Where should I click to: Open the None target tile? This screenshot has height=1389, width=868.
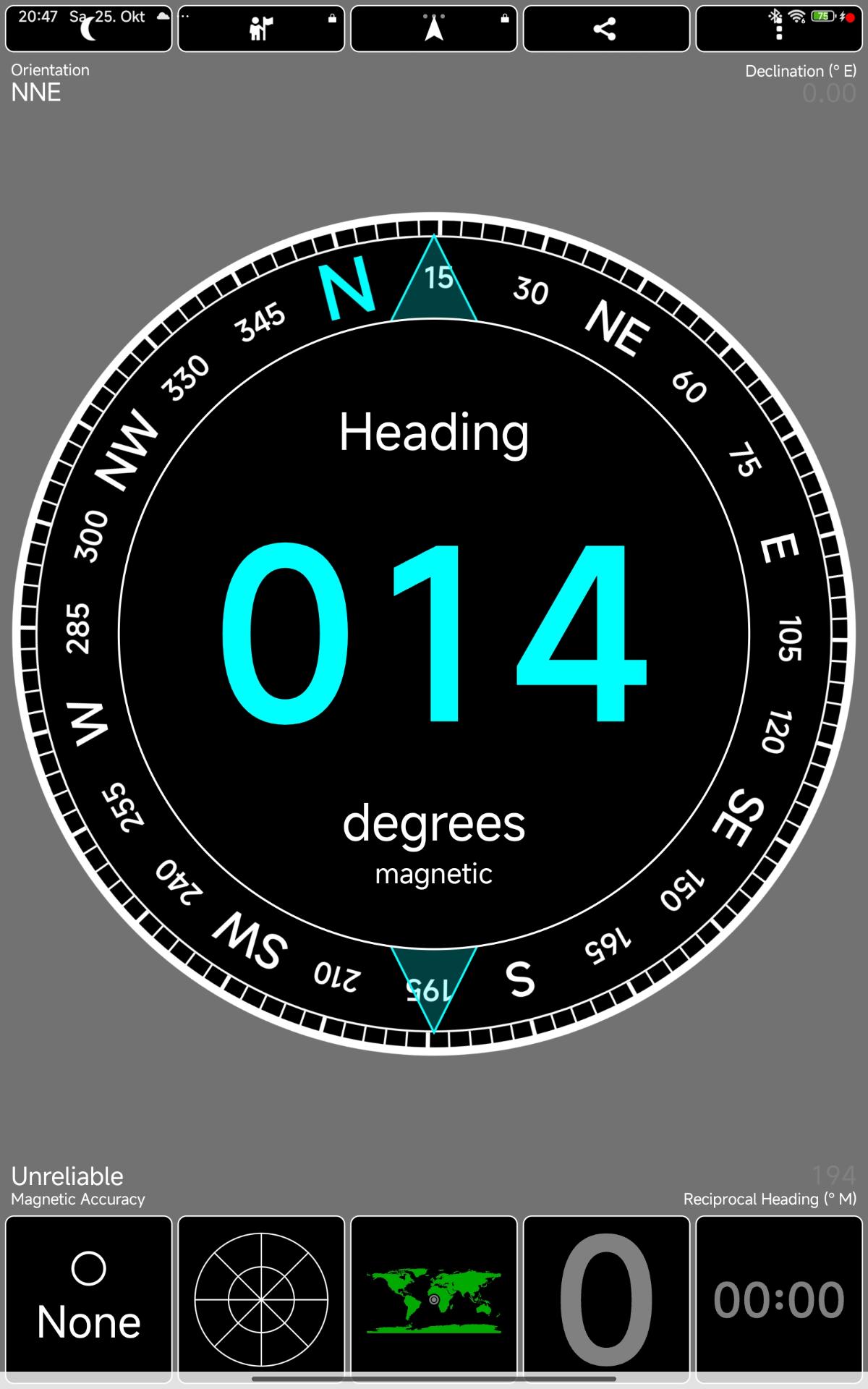[x=88, y=1299]
